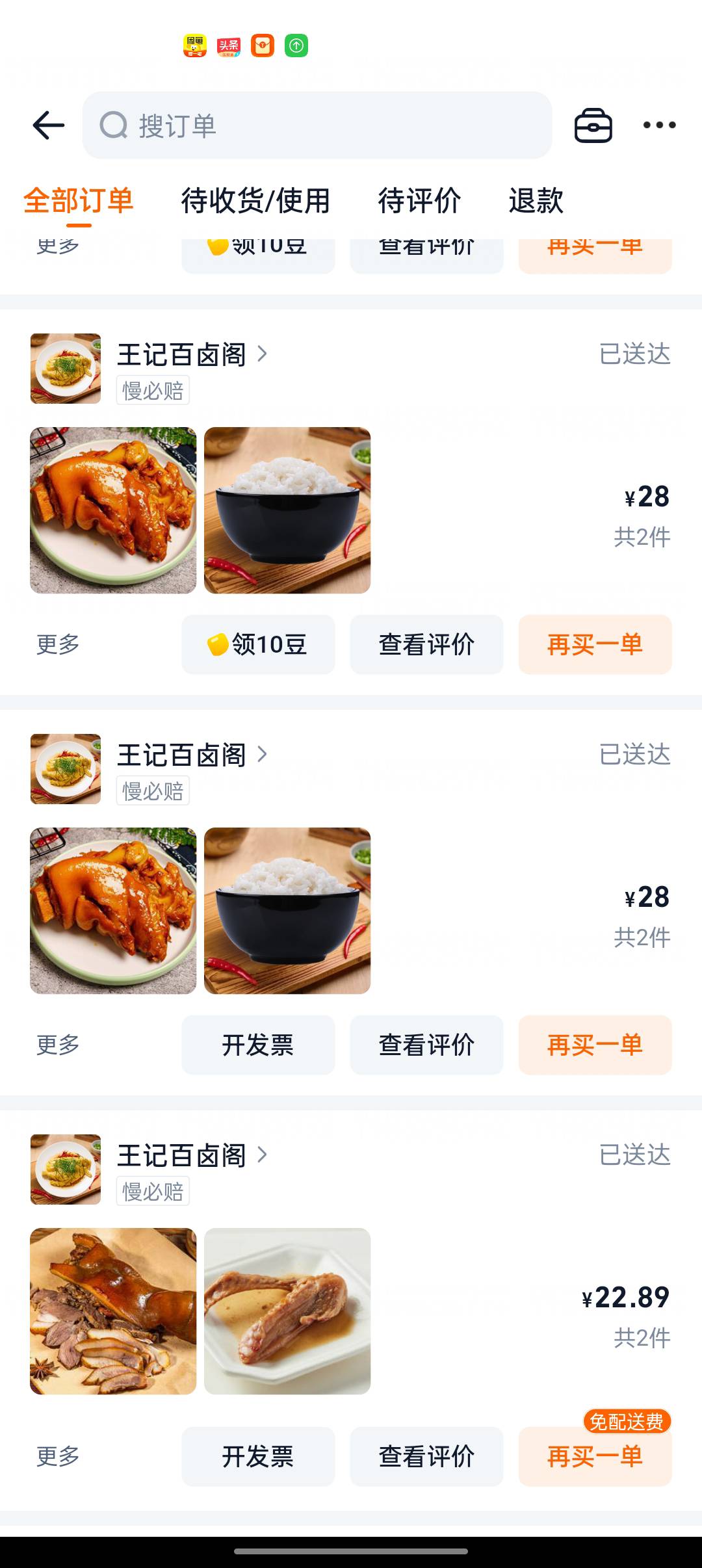702x1568 pixels.
Task: Switch to the 待评价 tab
Action: (419, 200)
